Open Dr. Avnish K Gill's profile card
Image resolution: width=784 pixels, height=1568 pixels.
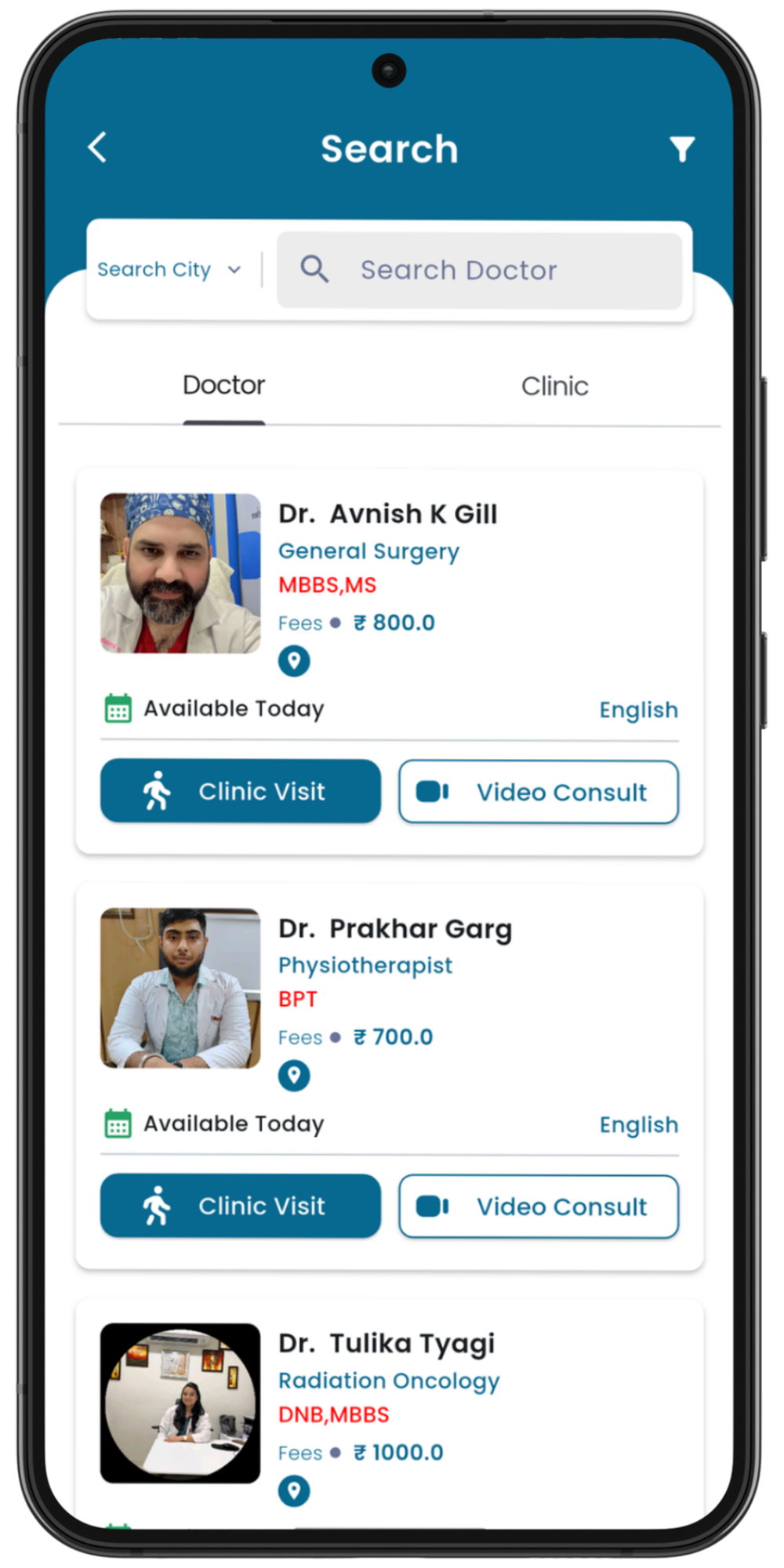[388, 514]
